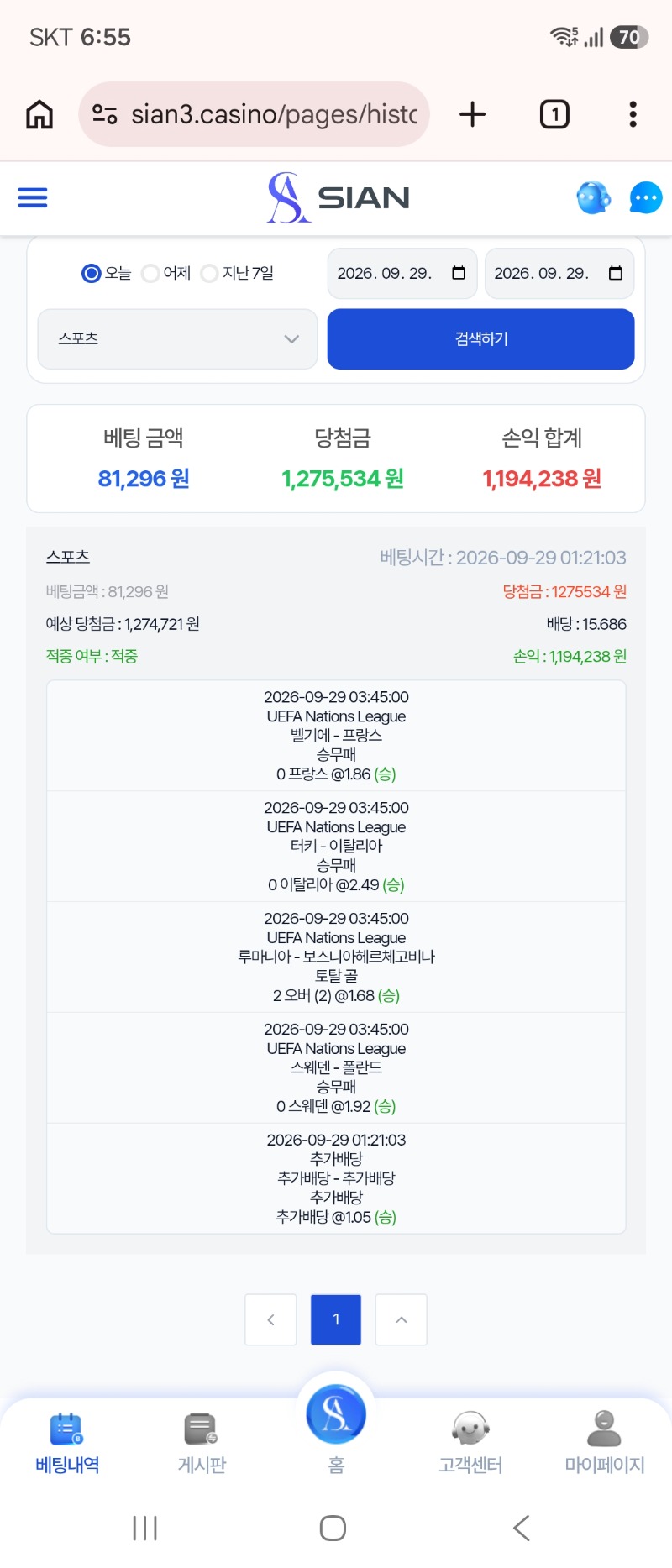Viewport: 672px width, 1568px height.
Task: Open the browser overflow menu
Action: click(x=633, y=114)
